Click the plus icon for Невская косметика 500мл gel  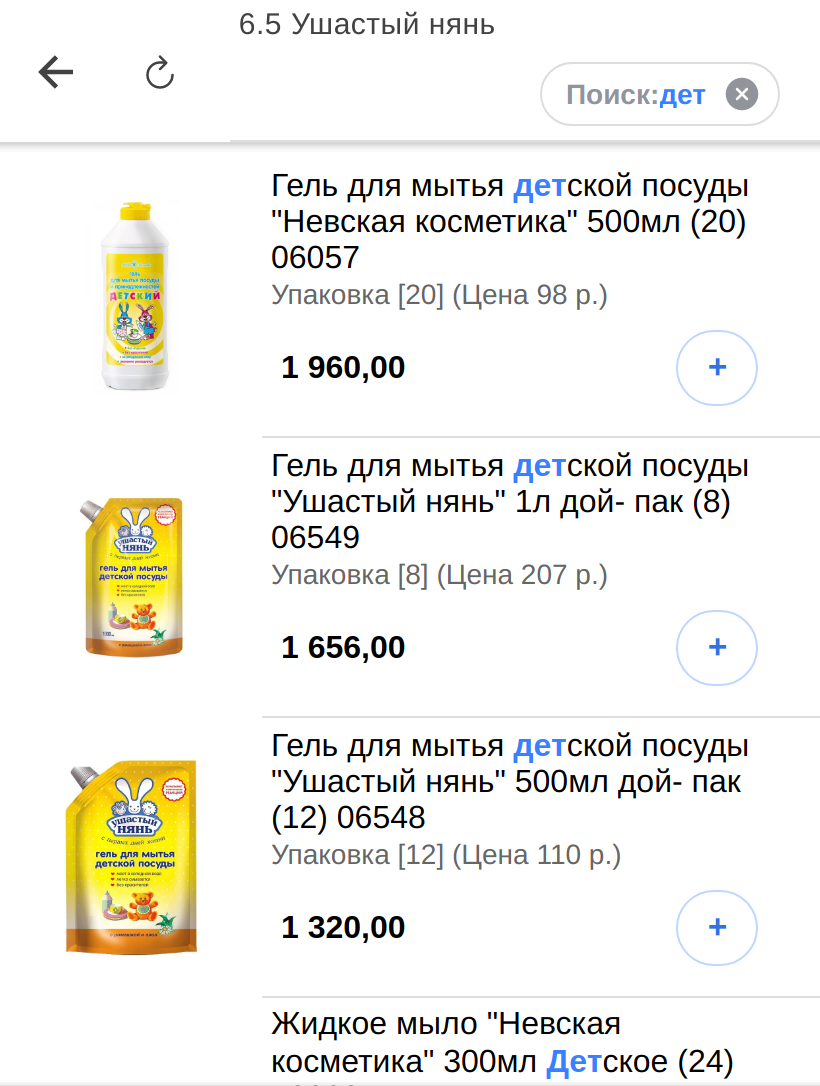pos(716,367)
